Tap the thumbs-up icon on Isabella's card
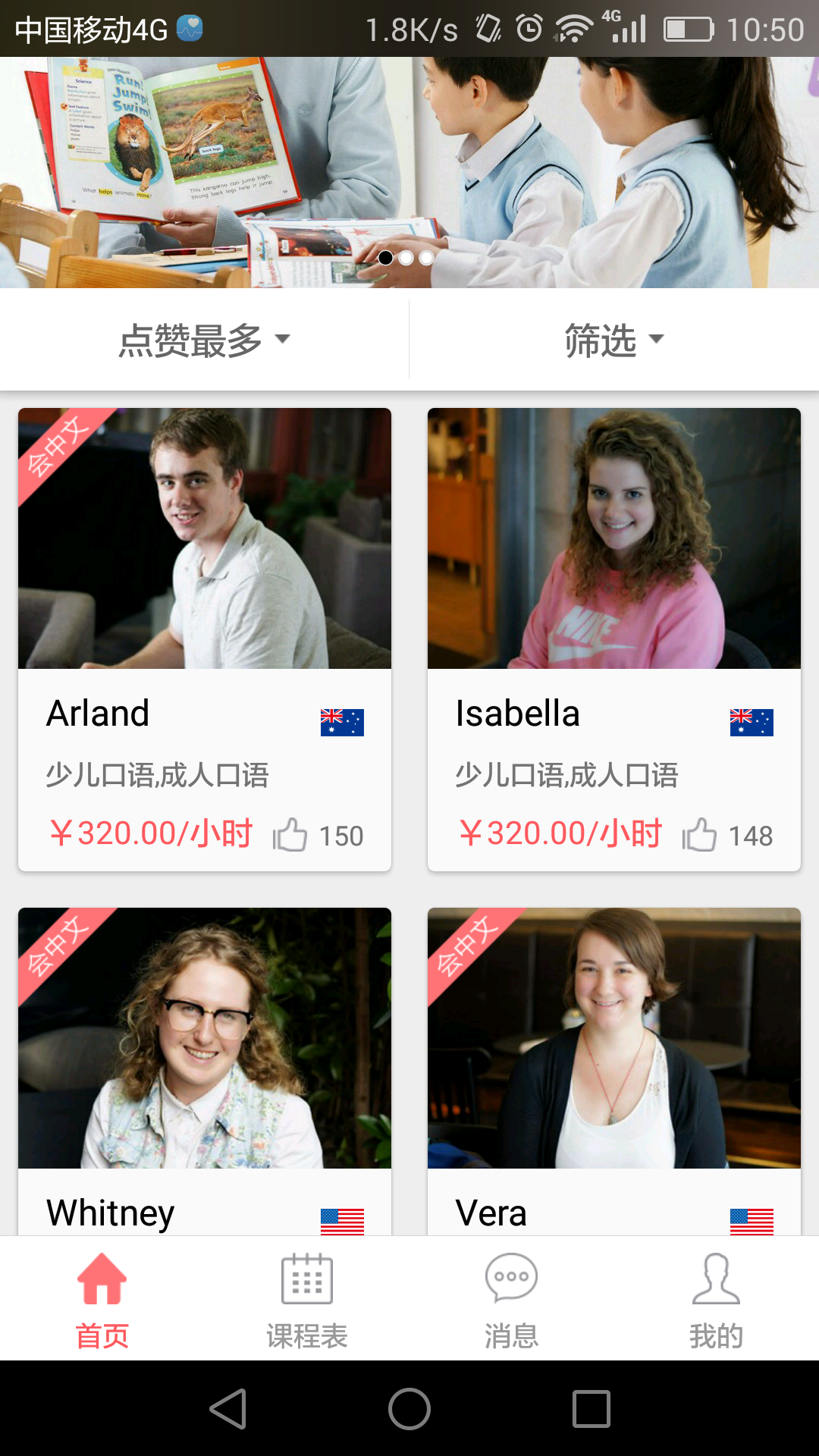 (x=699, y=835)
